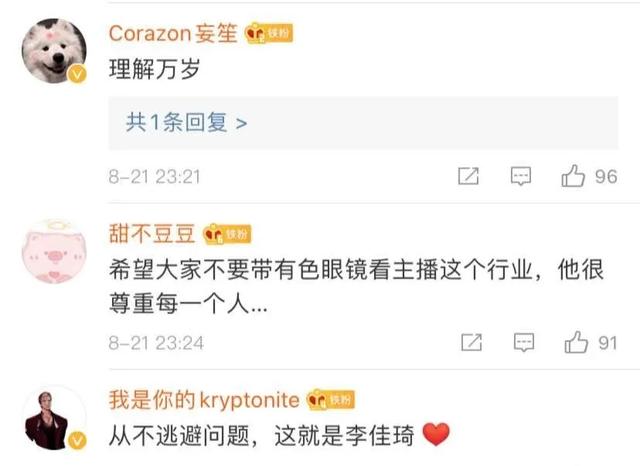Screen dimensions: 640x466
Task: Repost 甜不豆豆's comment
Action: tap(468, 343)
